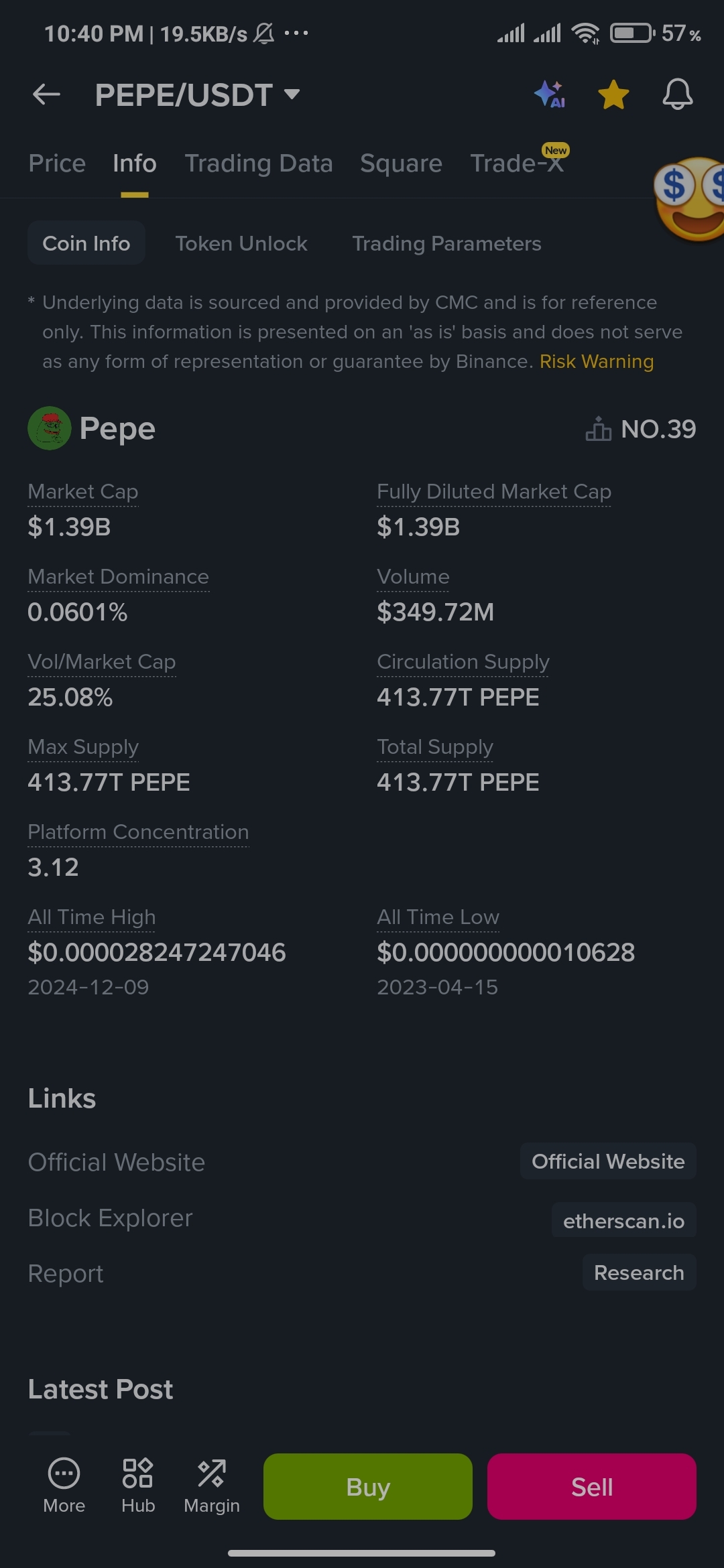Remove PEPE from favorites star
The height and width of the screenshot is (1568, 724).
pos(613,94)
